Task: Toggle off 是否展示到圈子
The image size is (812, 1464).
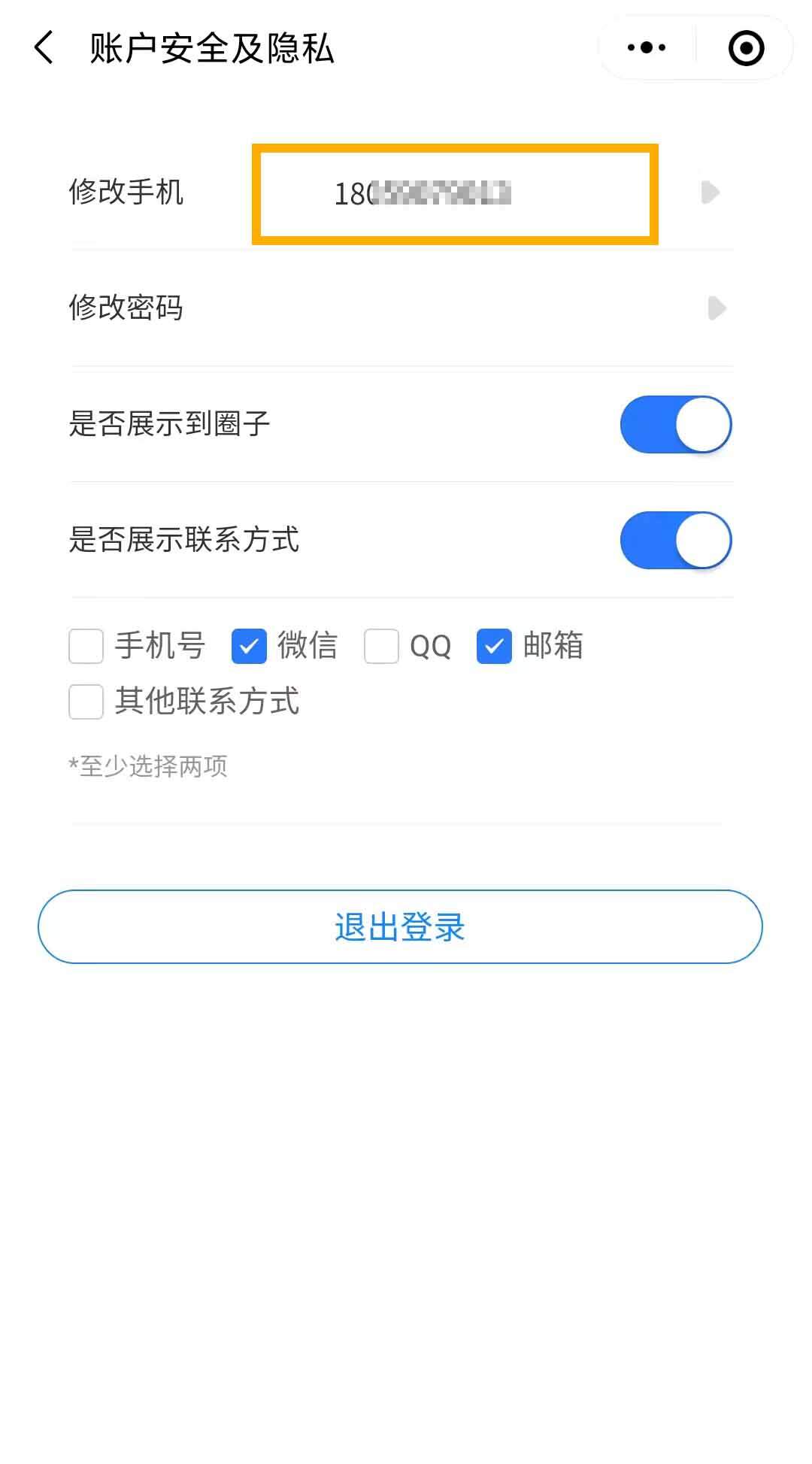Action: [x=674, y=424]
